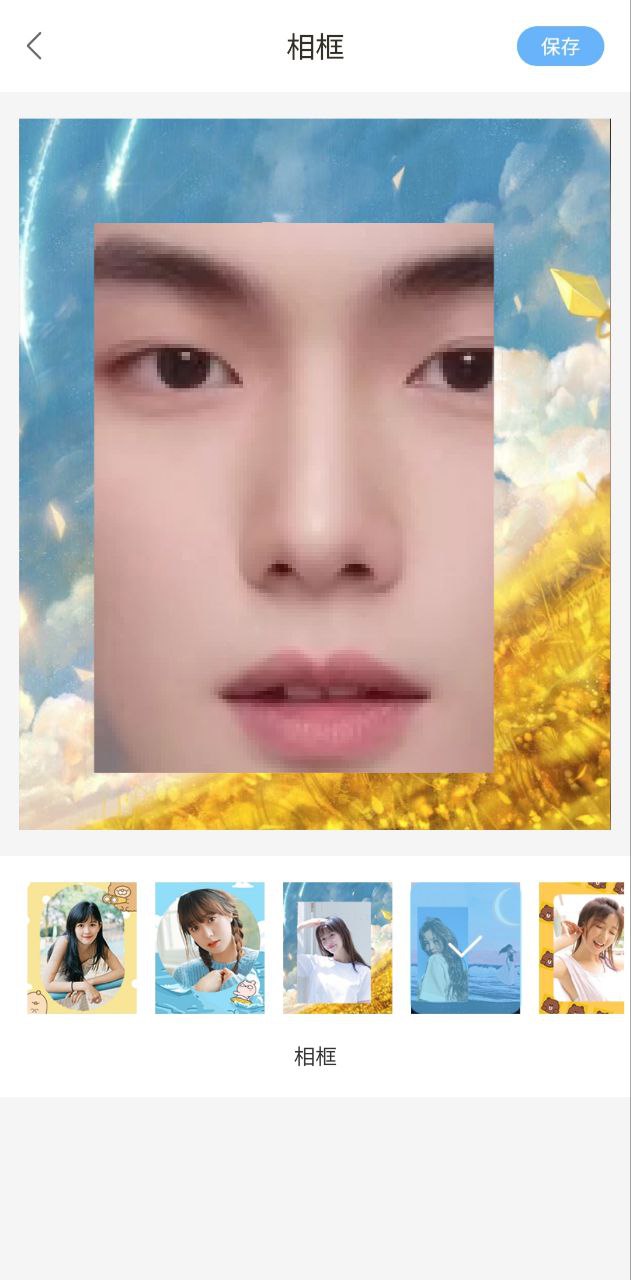Save the framed photo with 保存 button
This screenshot has width=631, height=1280.
560,46
